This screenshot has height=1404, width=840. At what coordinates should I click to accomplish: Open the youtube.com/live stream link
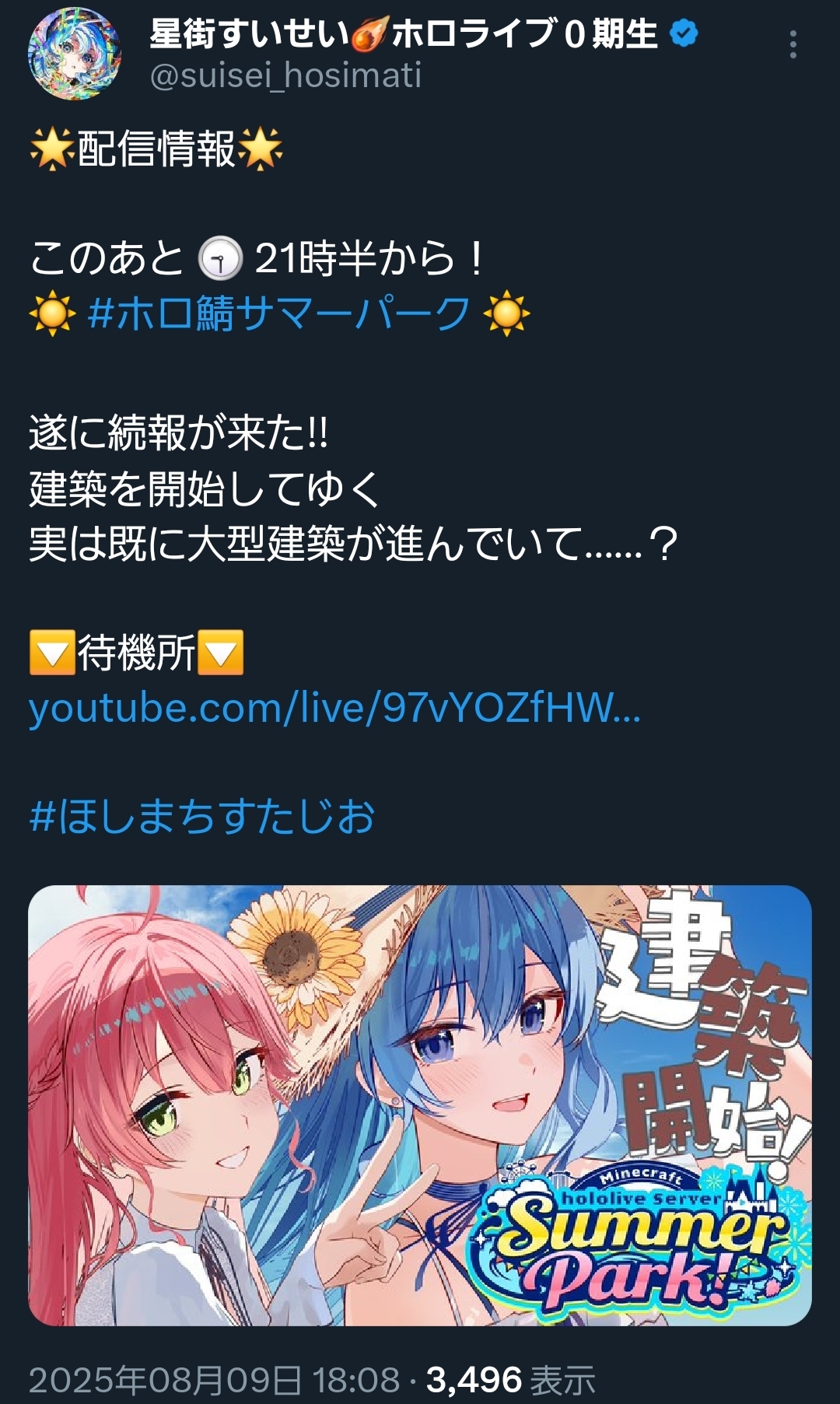pyautogui.click(x=334, y=709)
